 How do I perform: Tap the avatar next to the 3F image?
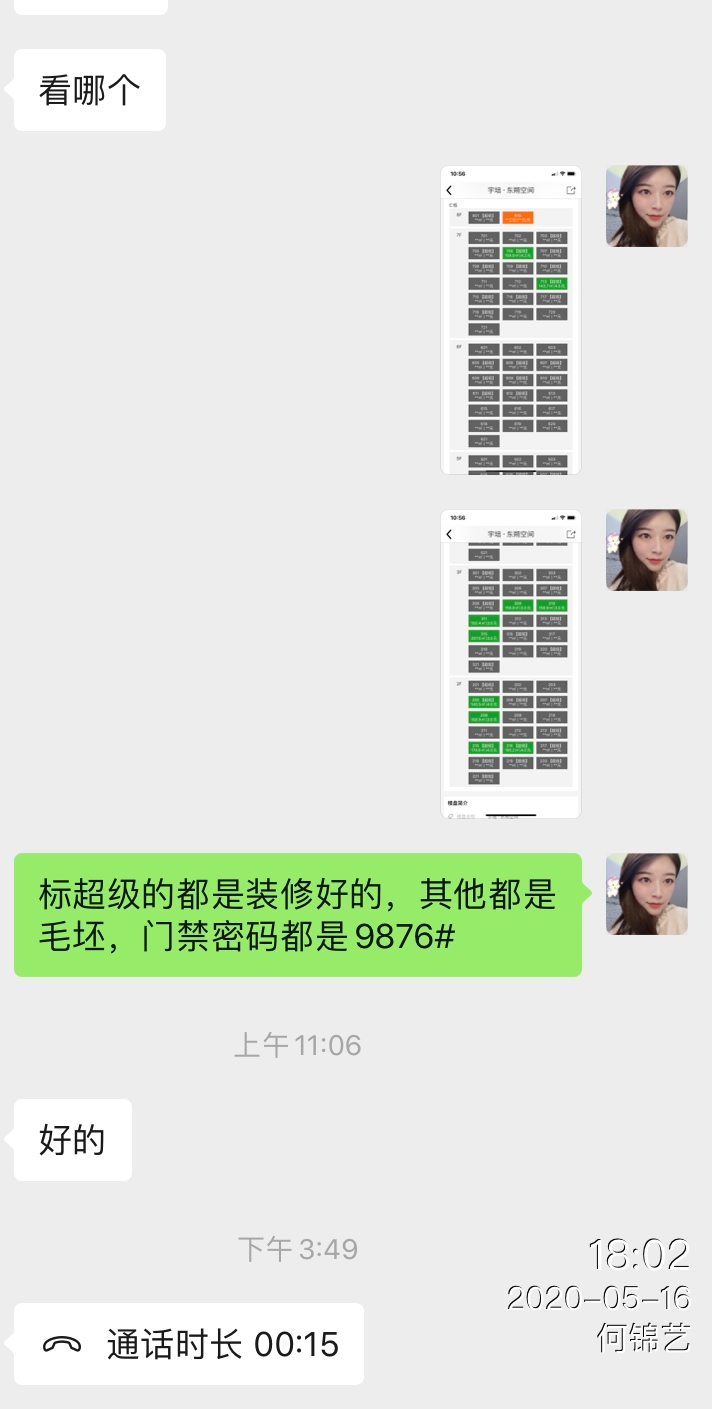[x=646, y=550]
